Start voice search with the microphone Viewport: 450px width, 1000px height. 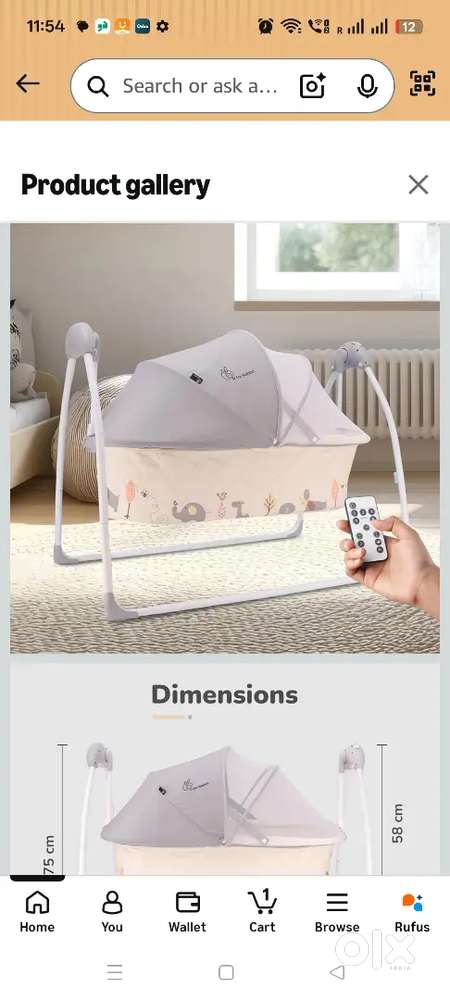[367, 85]
